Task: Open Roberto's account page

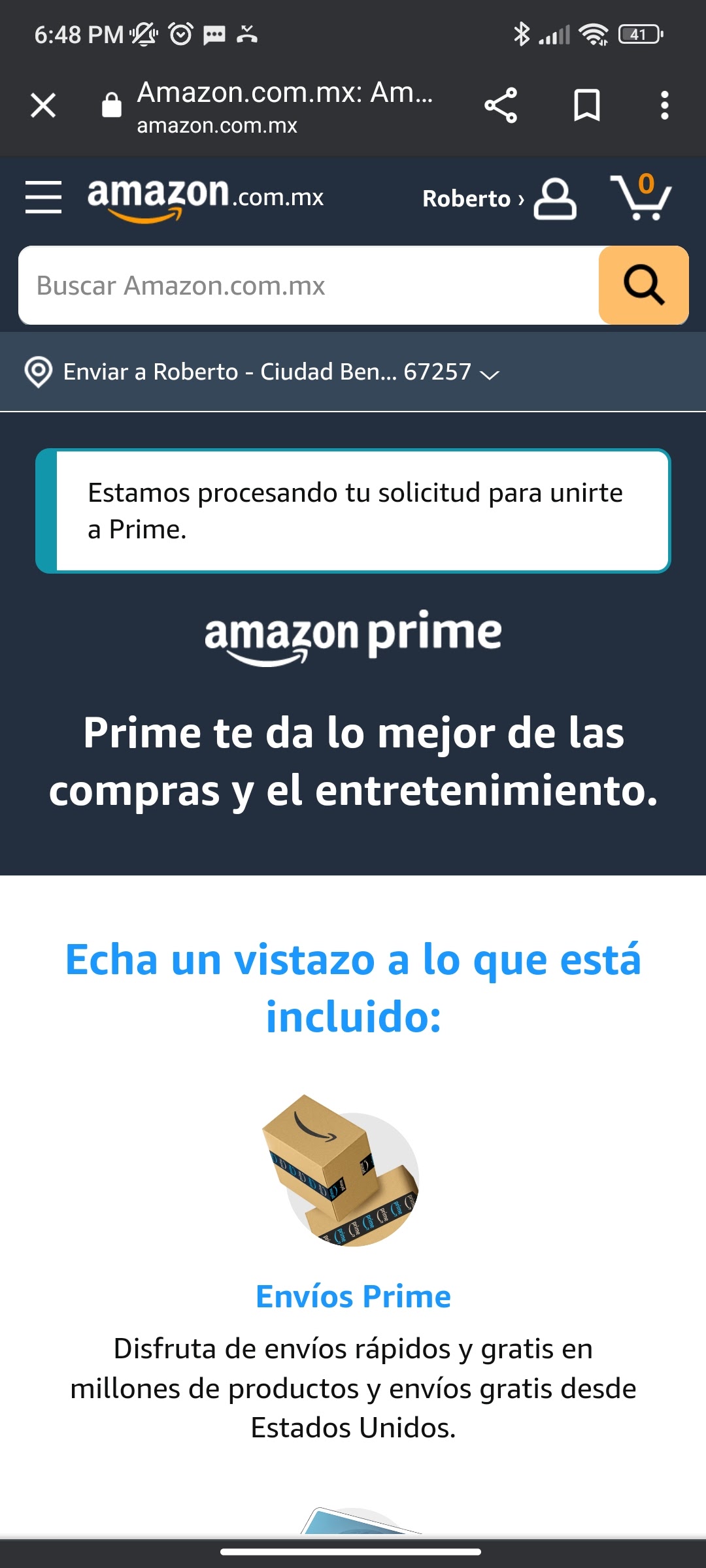Action: [x=499, y=199]
